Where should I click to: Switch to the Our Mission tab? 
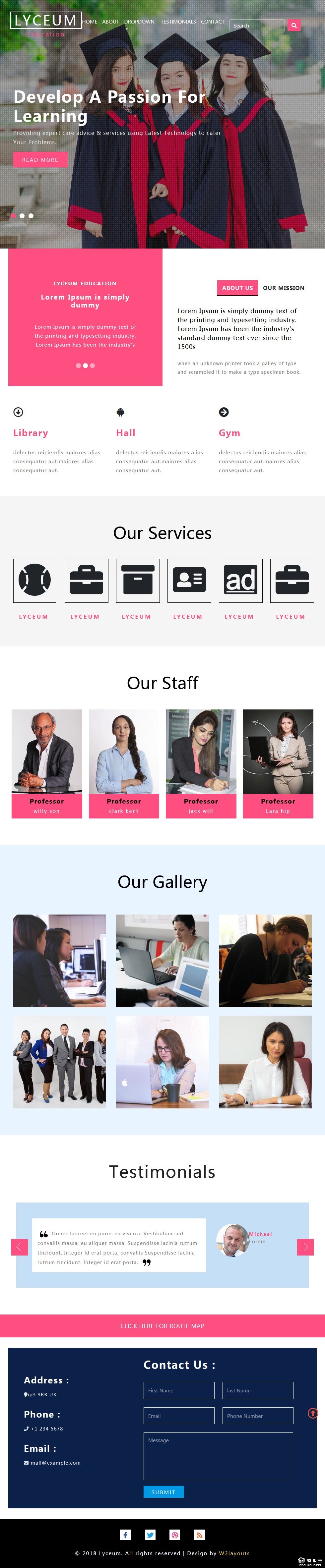[284, 288]
